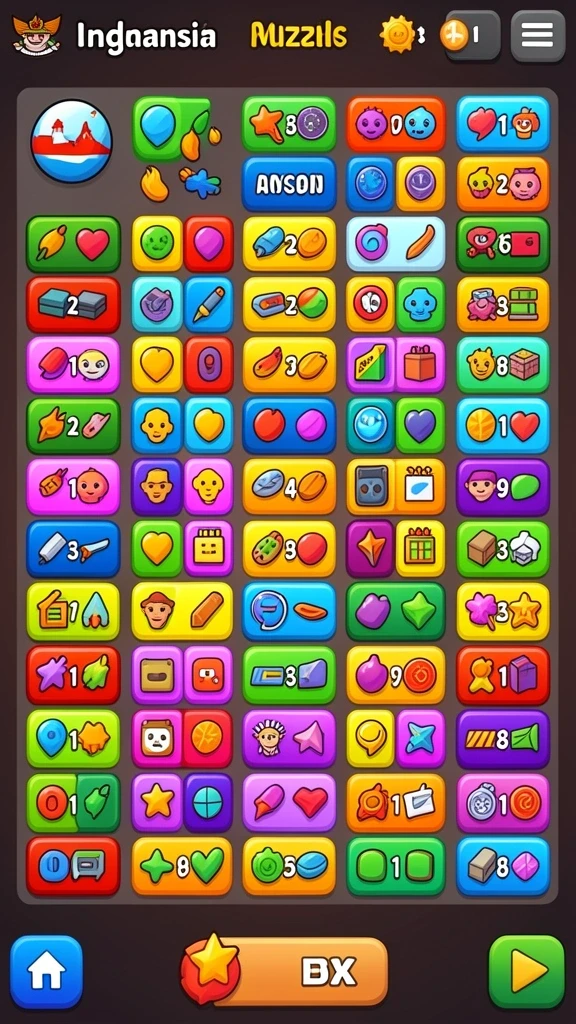Select the blue heart 1 tile

coord(503,124)
